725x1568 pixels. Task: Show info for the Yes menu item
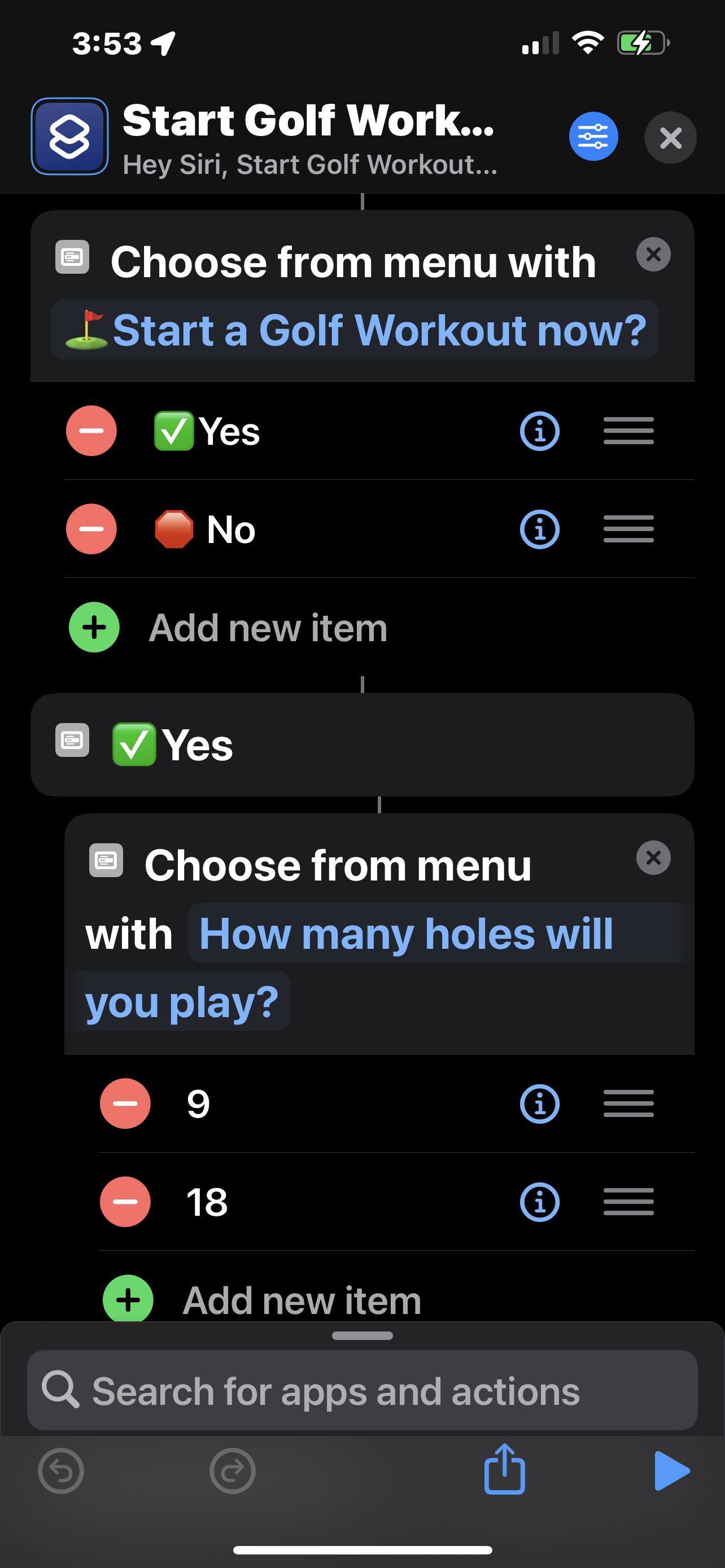point(539,431)
